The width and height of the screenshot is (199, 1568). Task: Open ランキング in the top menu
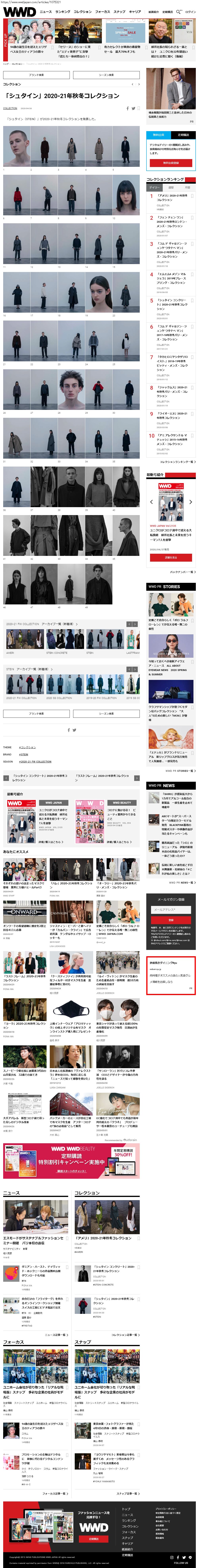point(63,11)
